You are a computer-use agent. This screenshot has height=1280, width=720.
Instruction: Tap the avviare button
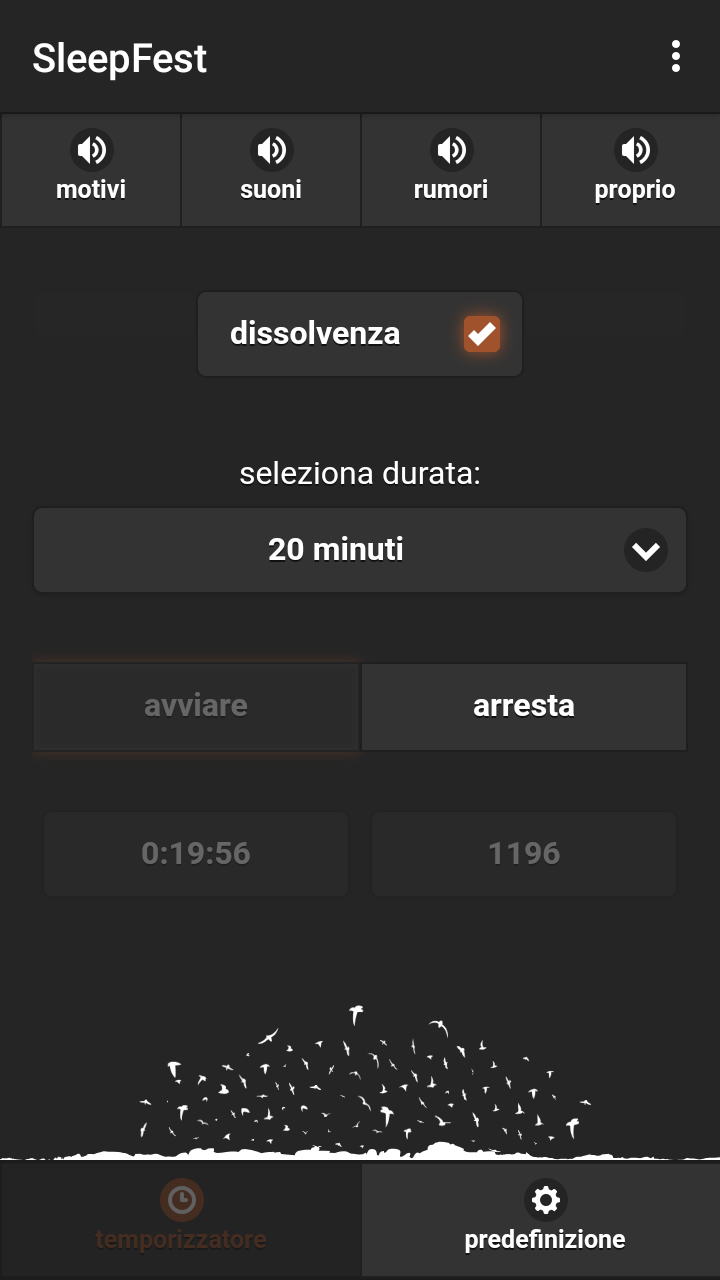(196, 706)
